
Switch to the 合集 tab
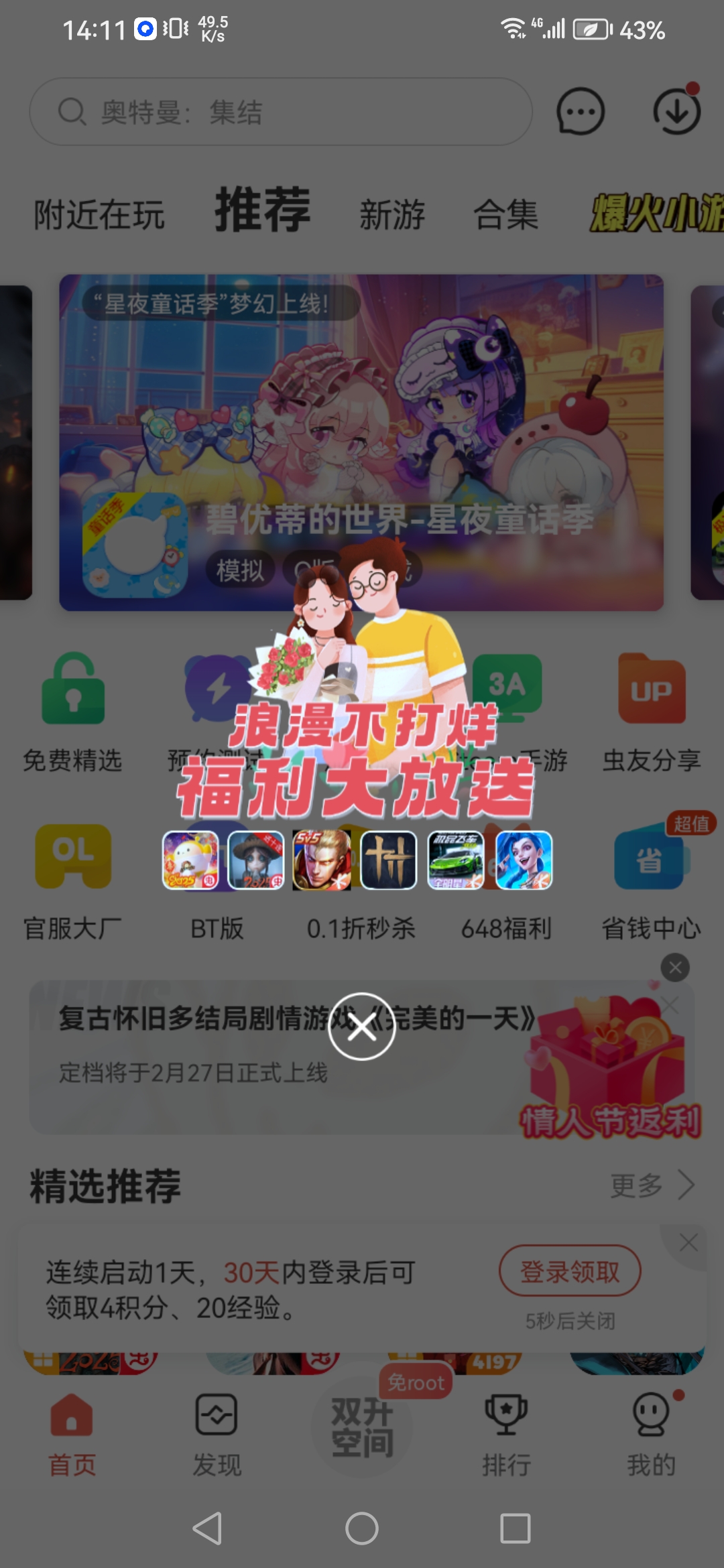click(x=505, y=215)
